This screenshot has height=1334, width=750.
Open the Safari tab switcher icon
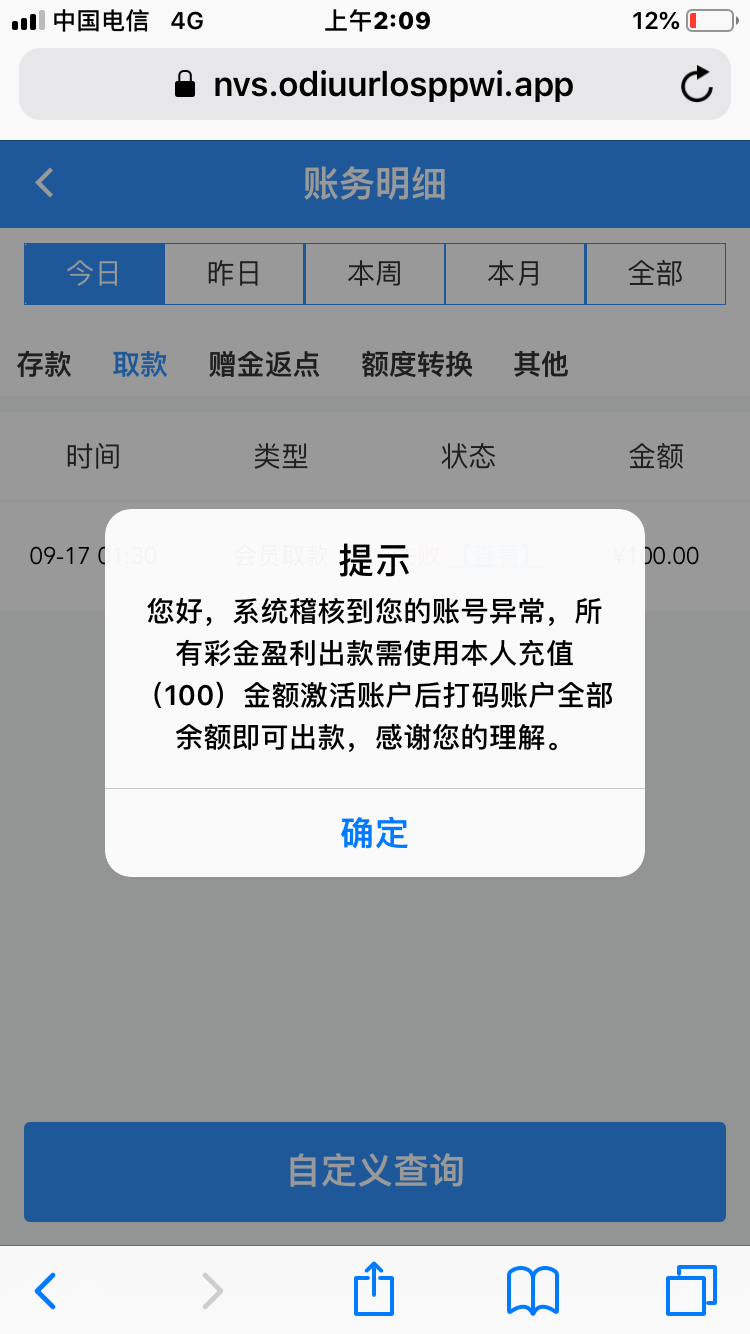688,1291
